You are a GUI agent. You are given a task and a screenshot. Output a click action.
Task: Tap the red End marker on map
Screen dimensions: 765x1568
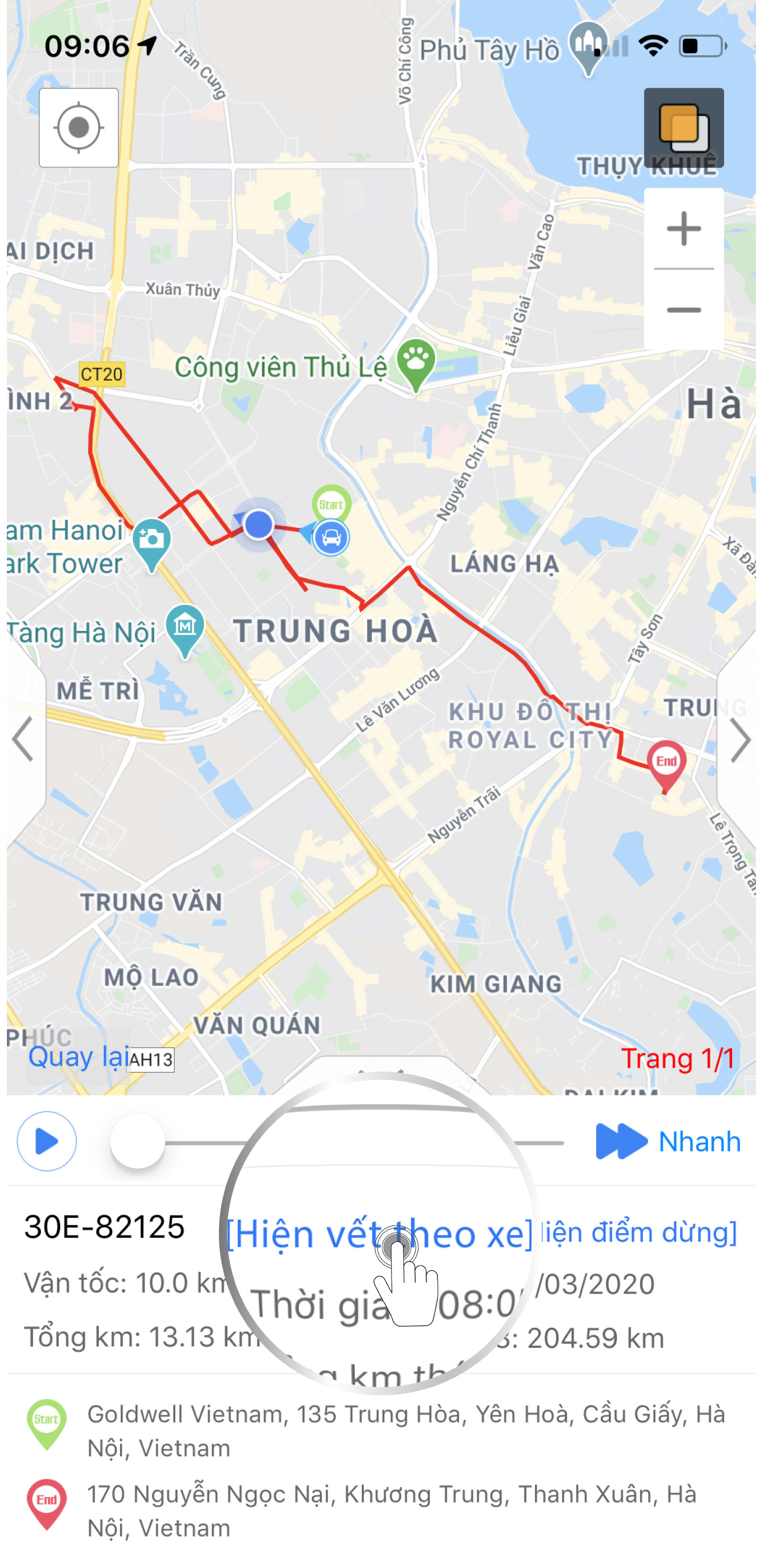point(666,763)
